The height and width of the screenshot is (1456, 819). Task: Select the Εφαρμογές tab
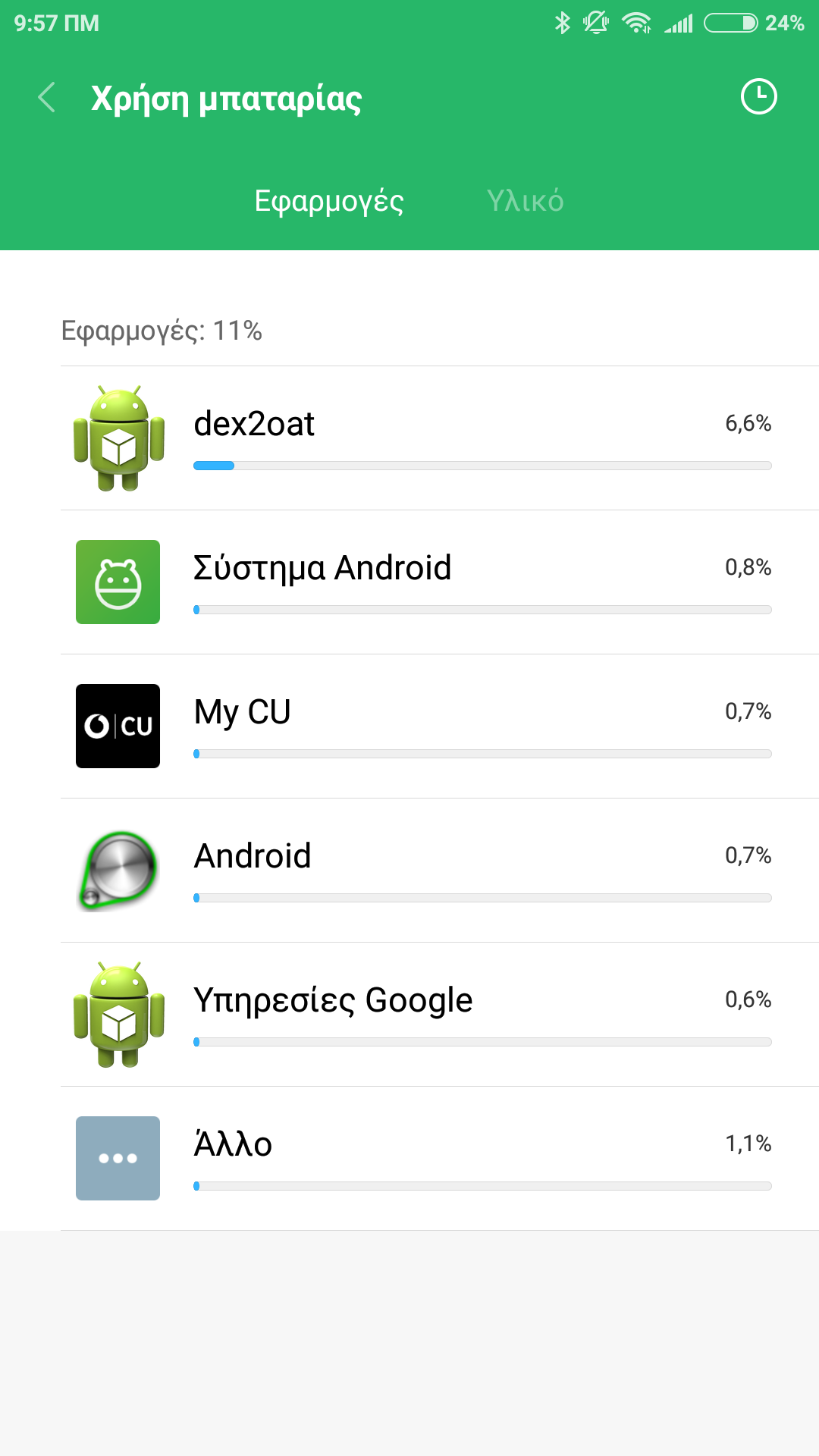[x=328, y=201]
